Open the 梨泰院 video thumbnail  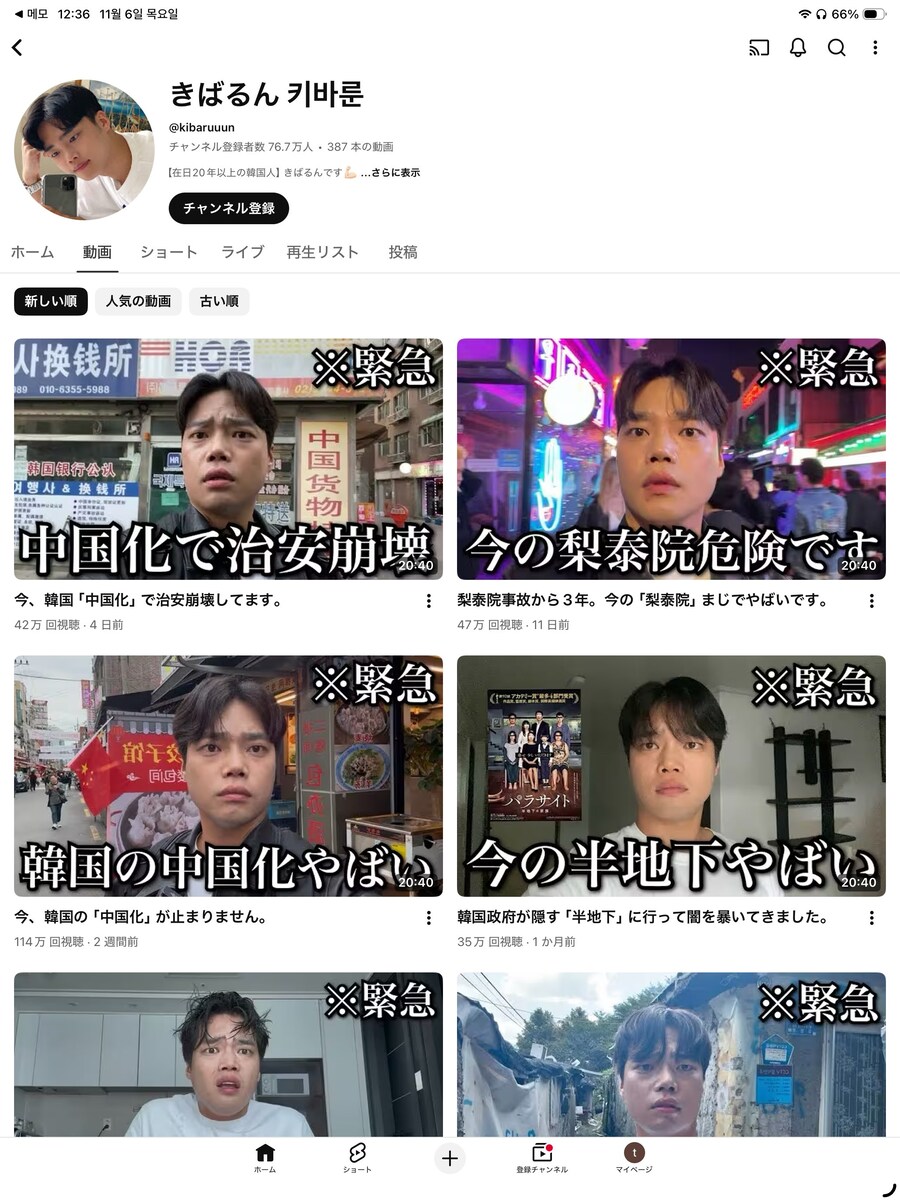671,460
